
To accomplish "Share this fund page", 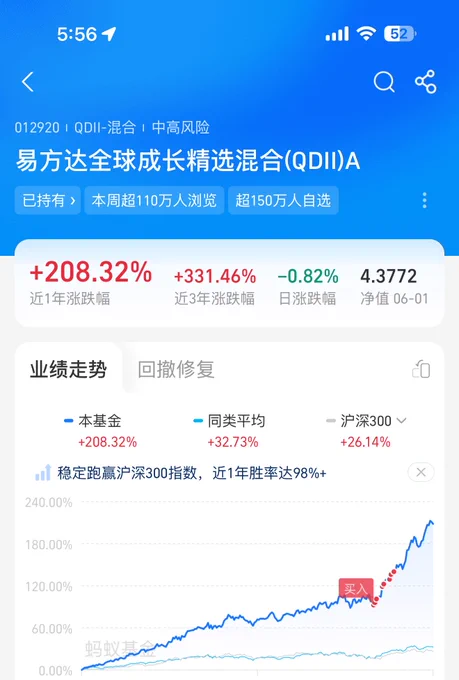I will coord(426,82).
